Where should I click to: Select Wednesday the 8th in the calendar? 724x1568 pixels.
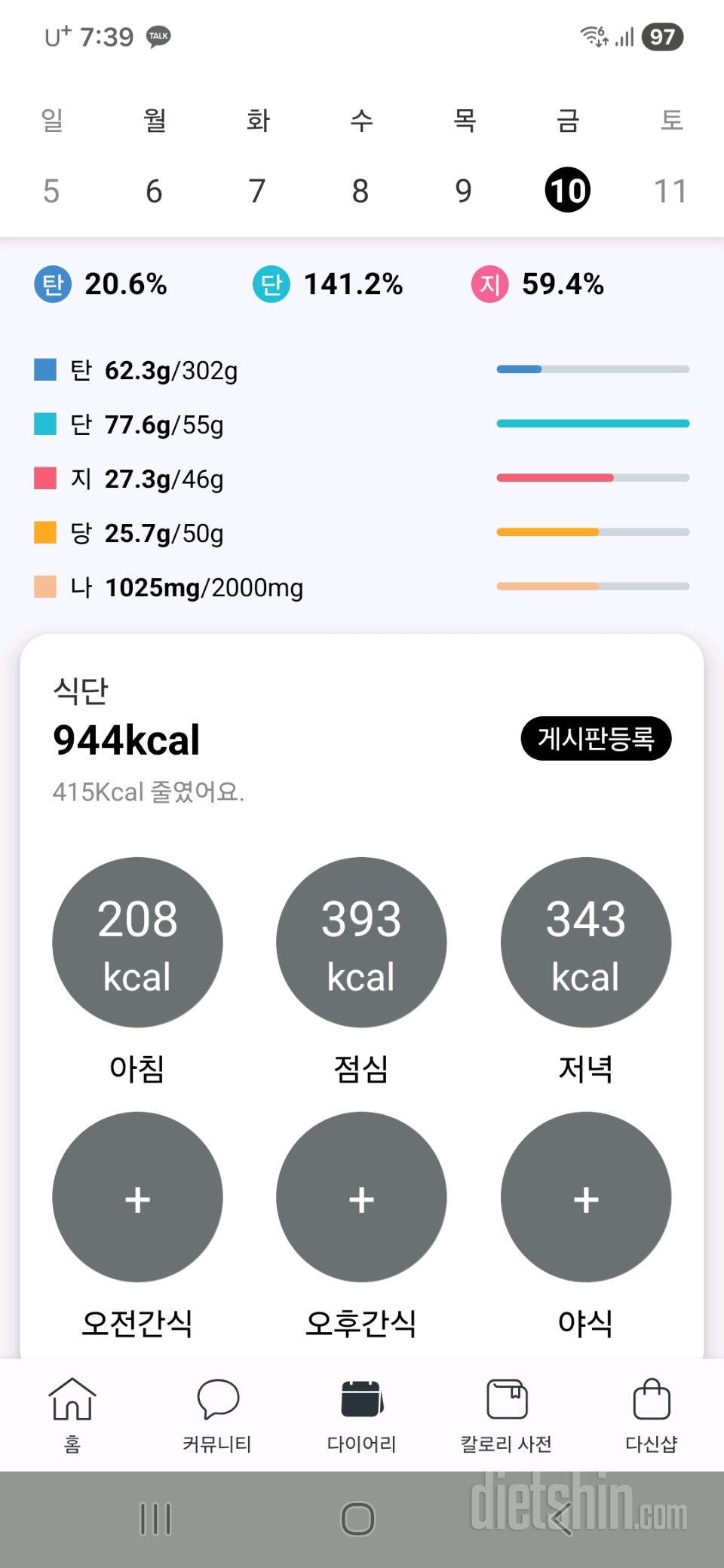(x=360, y=191)
